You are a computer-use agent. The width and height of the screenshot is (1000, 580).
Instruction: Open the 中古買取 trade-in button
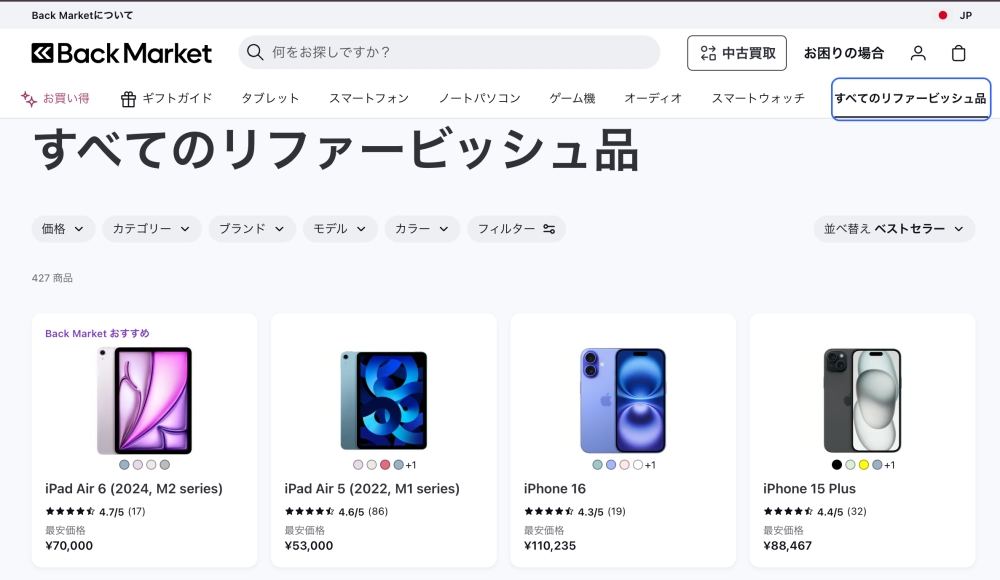737,53
